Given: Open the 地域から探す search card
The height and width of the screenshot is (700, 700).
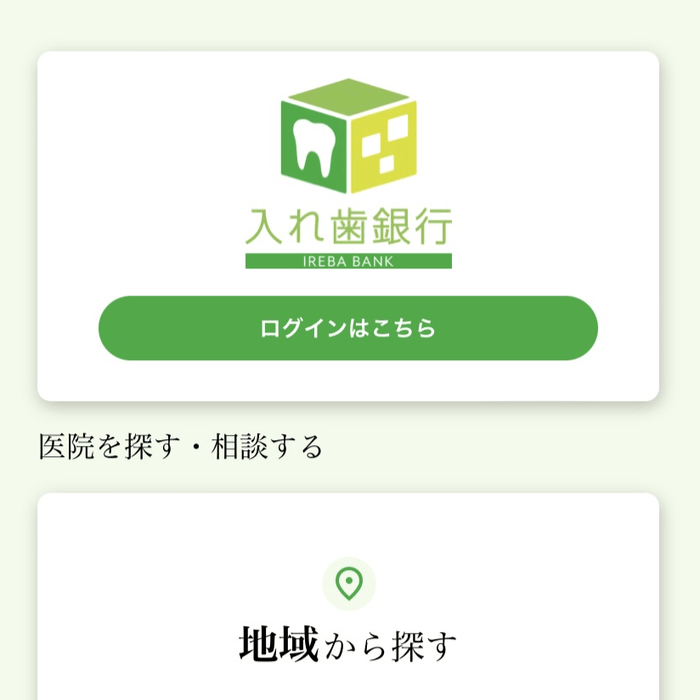Looking at the screenshot, I should coord(348,620).
